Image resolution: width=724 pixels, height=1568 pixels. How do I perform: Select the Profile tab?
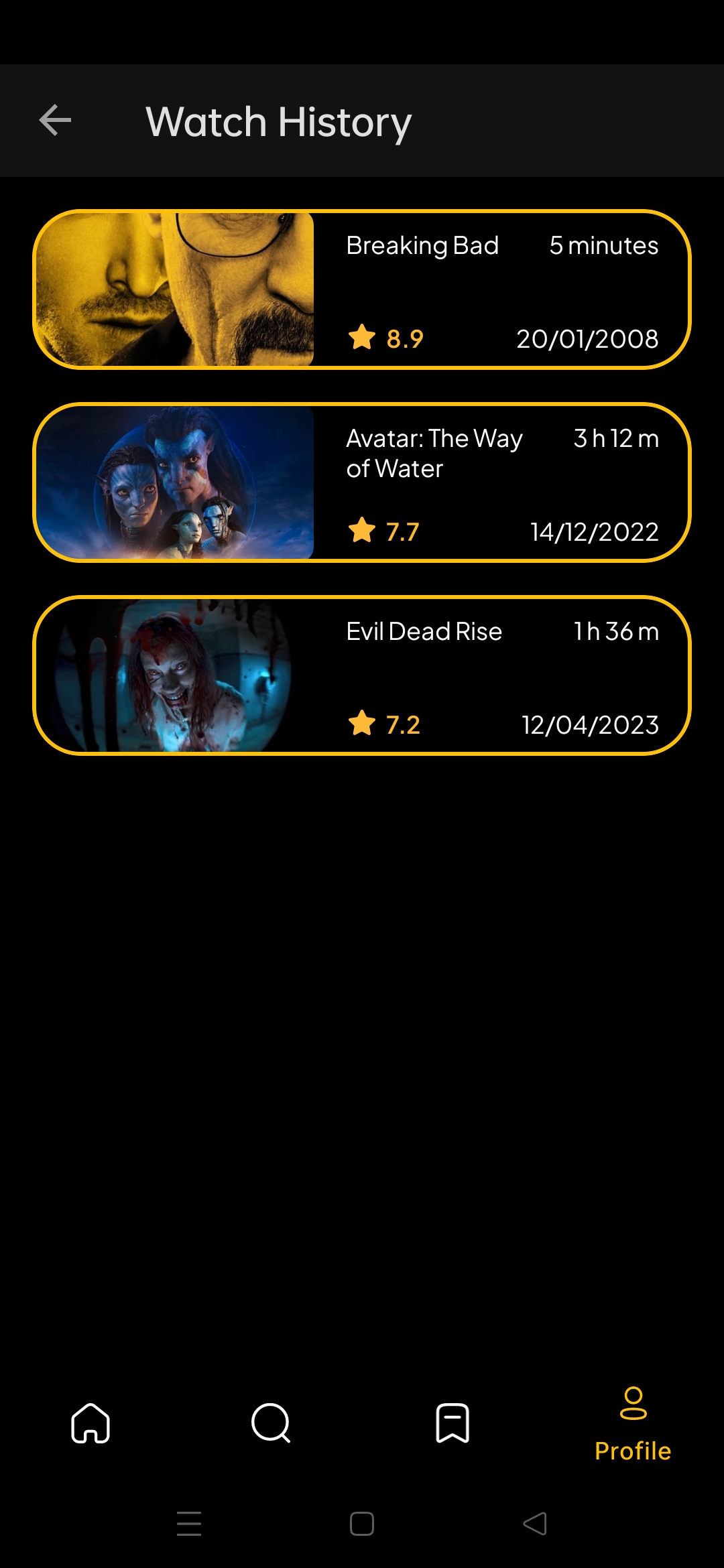633,1424
